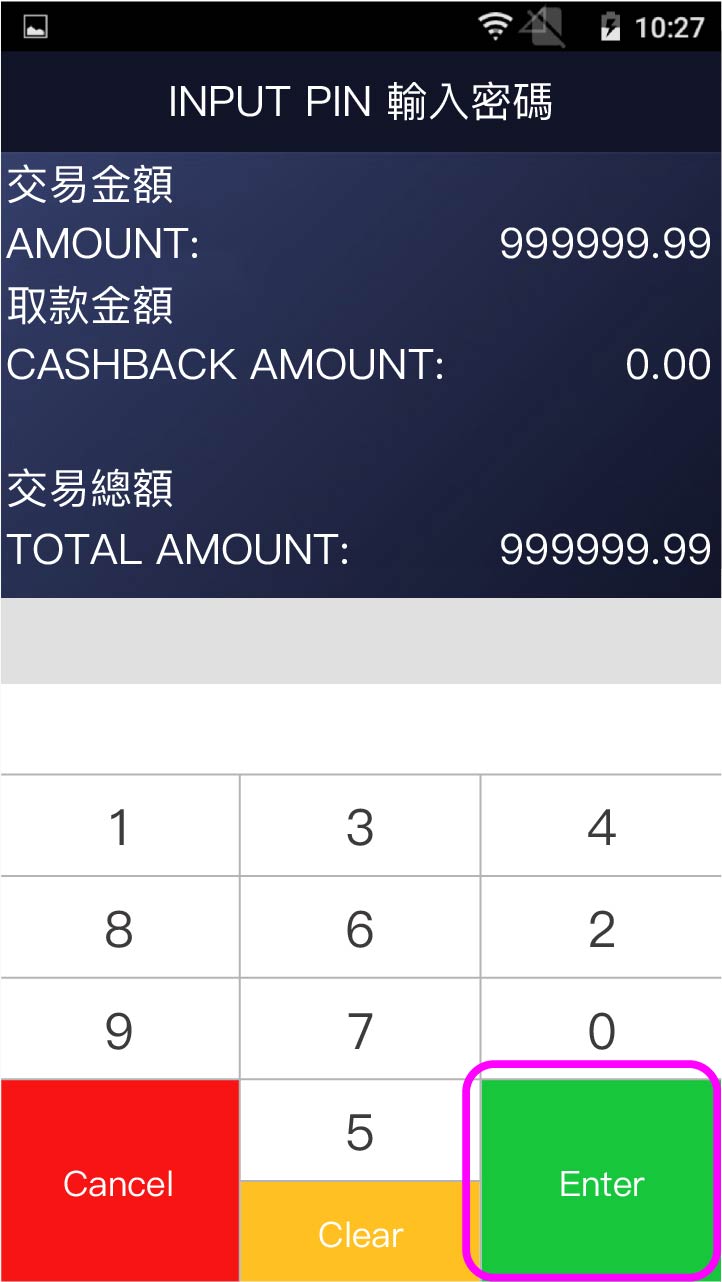Image resolution: width=722 pixels, height=1282 pixels.
Task: Select the number 4 key
Action: click(601, 827)
